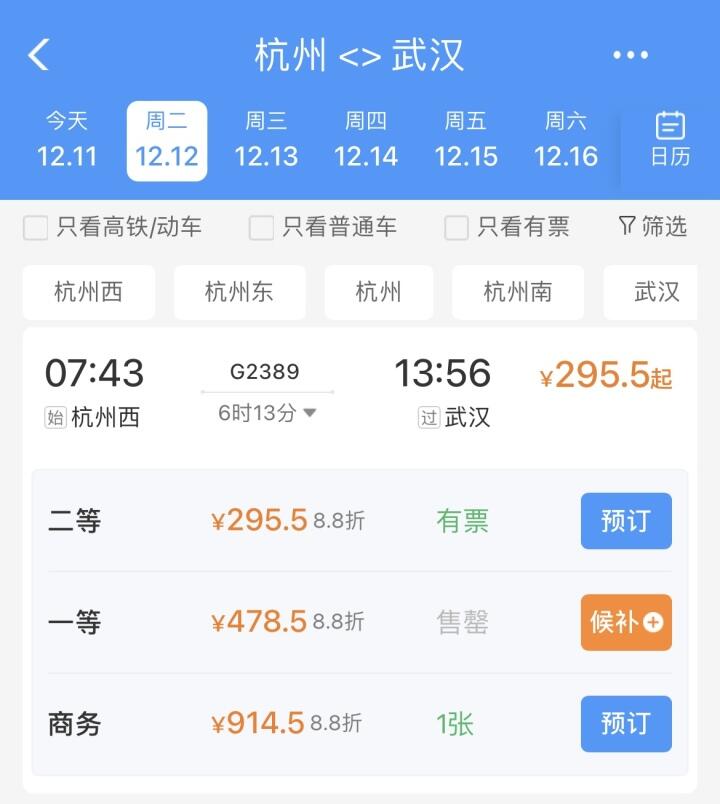
Task: Check the 只看高铁/动车 filter box
Action: click(36, 228)
